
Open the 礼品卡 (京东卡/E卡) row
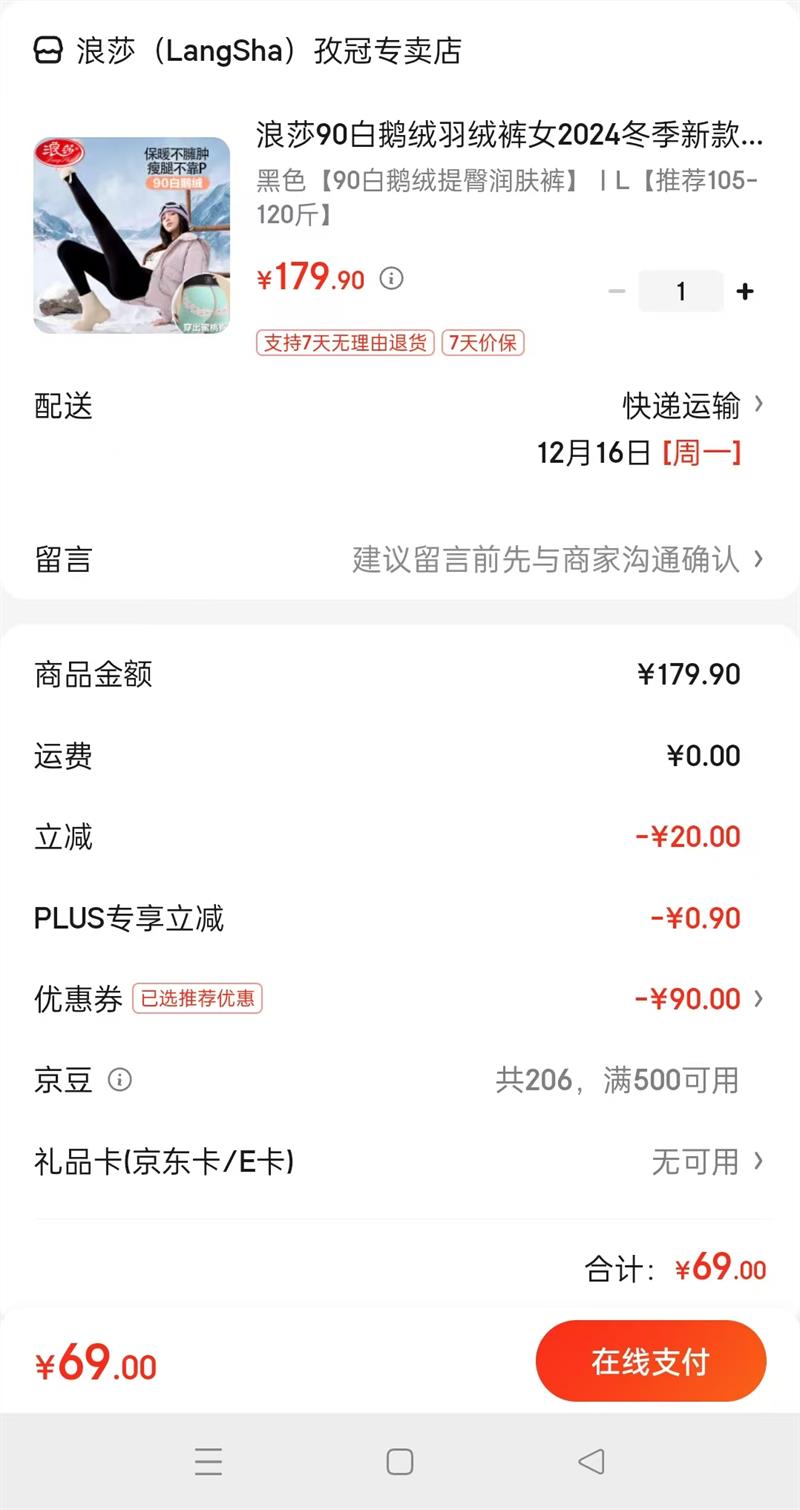coord(400,1161)
